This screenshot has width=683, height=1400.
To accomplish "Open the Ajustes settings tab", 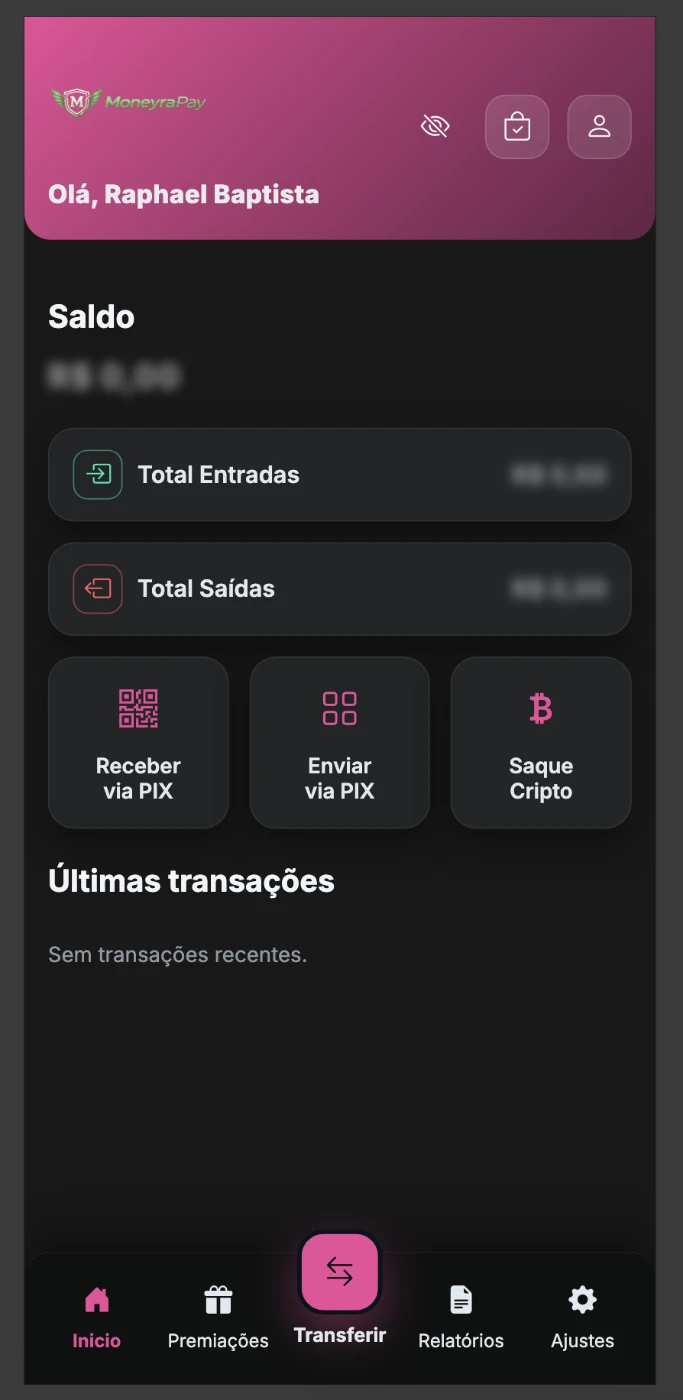I will tap(582, 1317).
